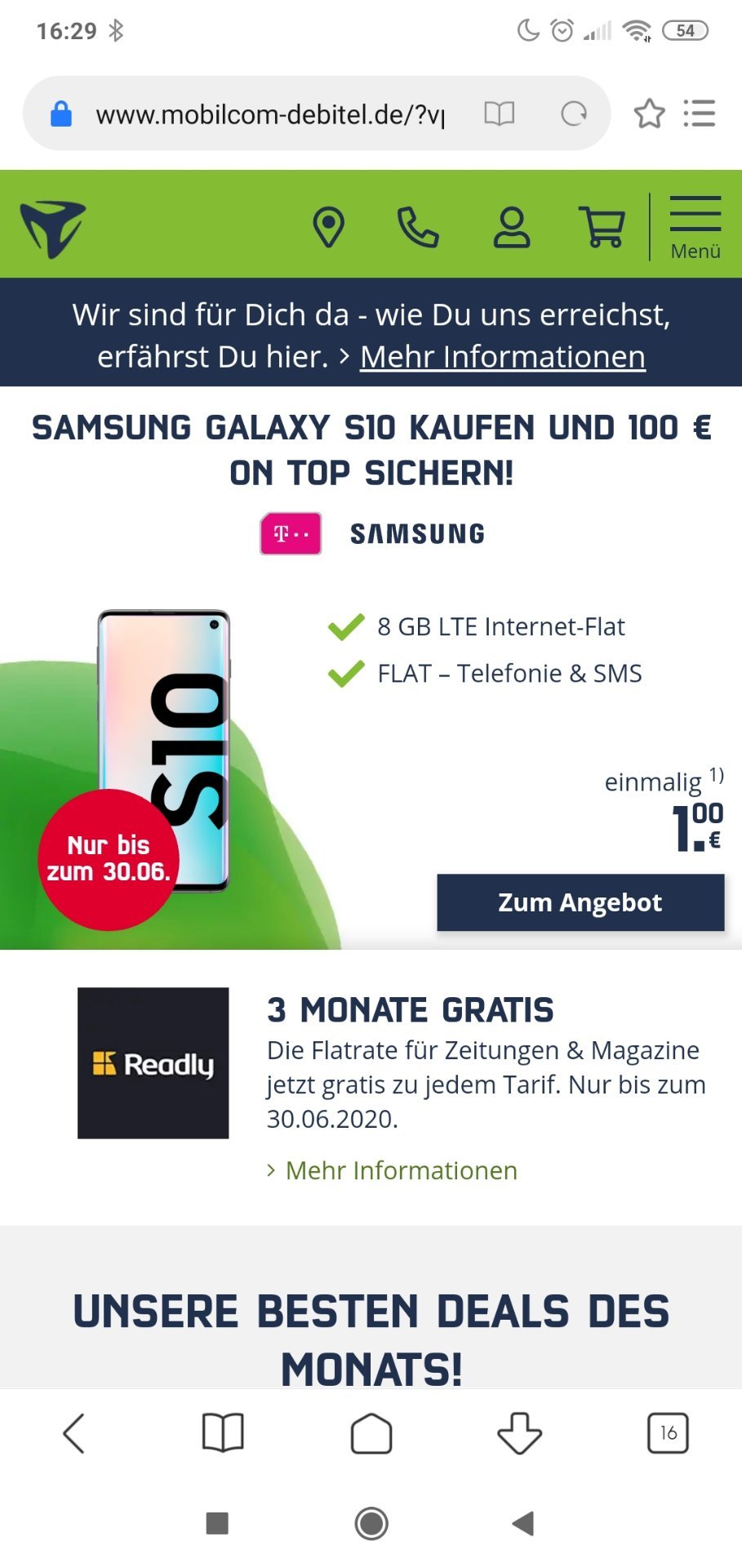This screenshot has width=742, height=1568.
Task: Show the 16 open tabs
Action: (669, 1433)
